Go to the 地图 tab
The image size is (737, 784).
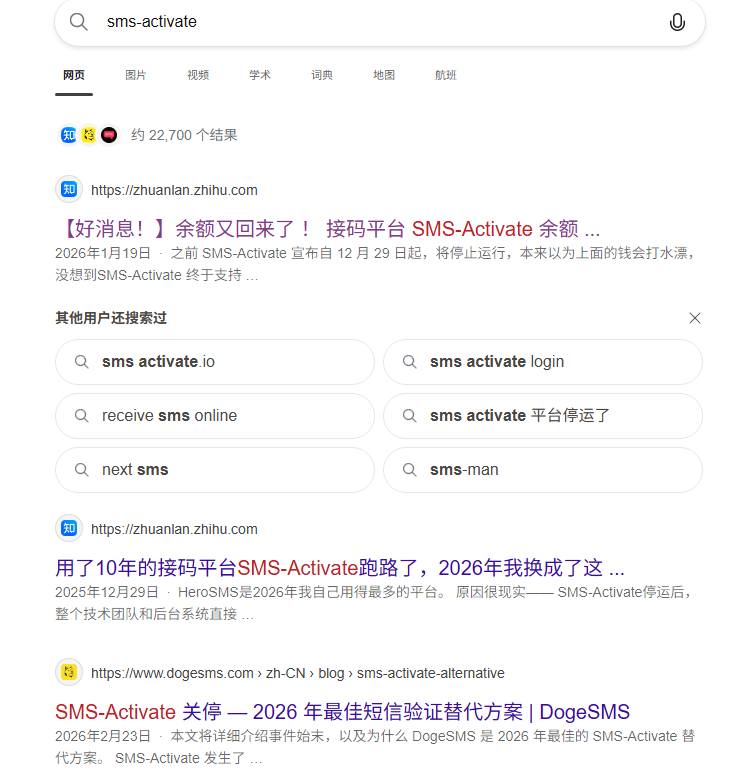click(x=384, y=75)
